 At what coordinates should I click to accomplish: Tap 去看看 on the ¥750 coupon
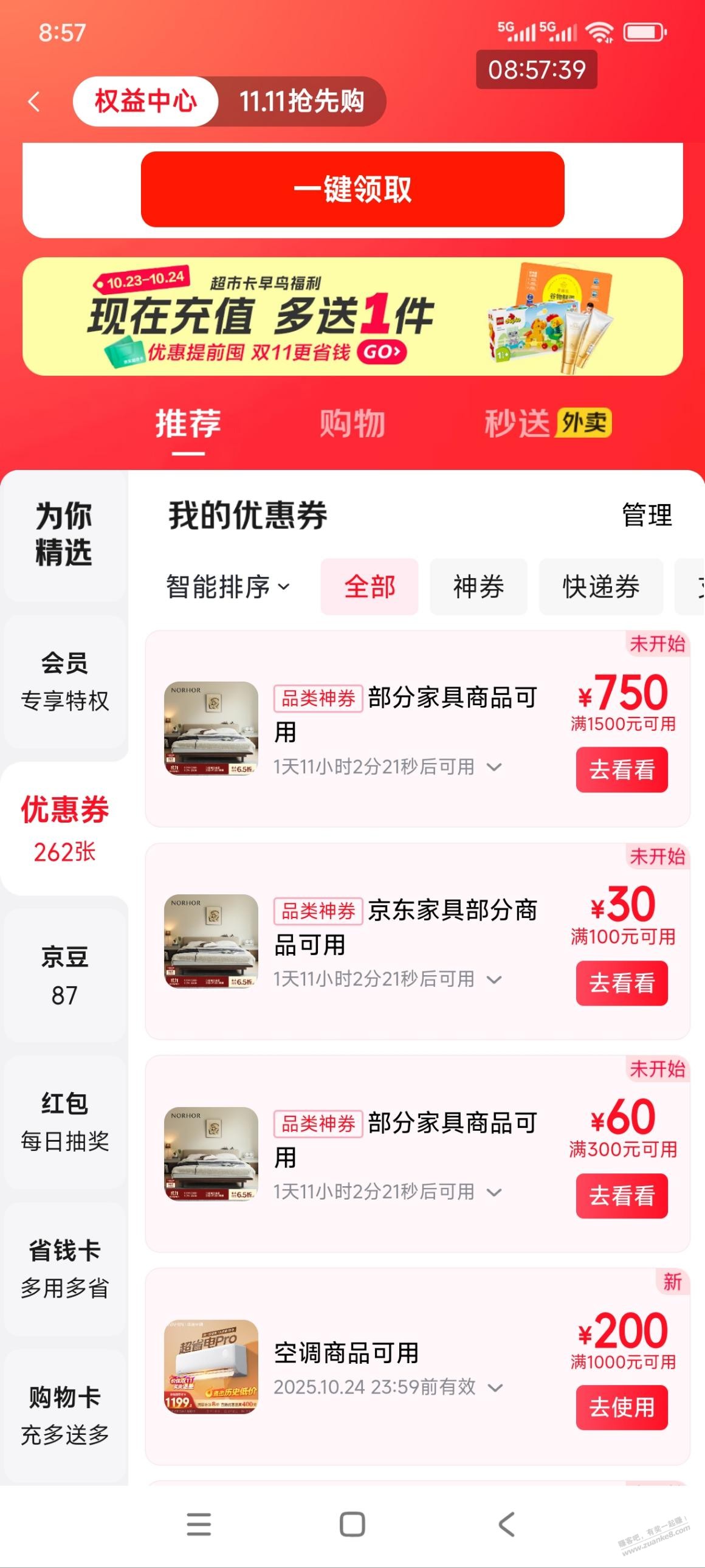pos(621,770)
